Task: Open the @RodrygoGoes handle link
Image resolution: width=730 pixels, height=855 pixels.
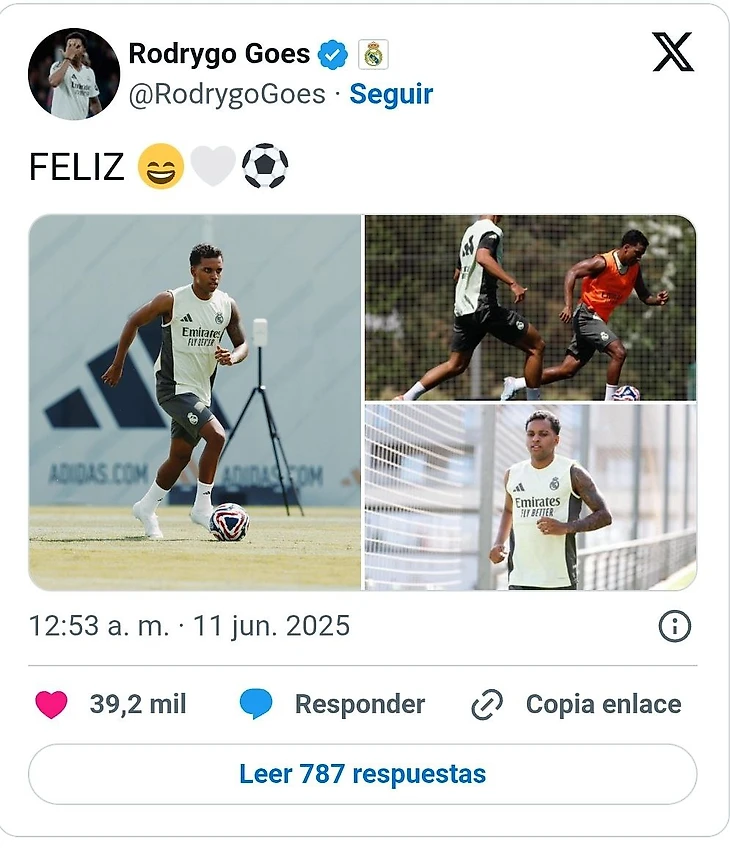Action: [227, 94]
